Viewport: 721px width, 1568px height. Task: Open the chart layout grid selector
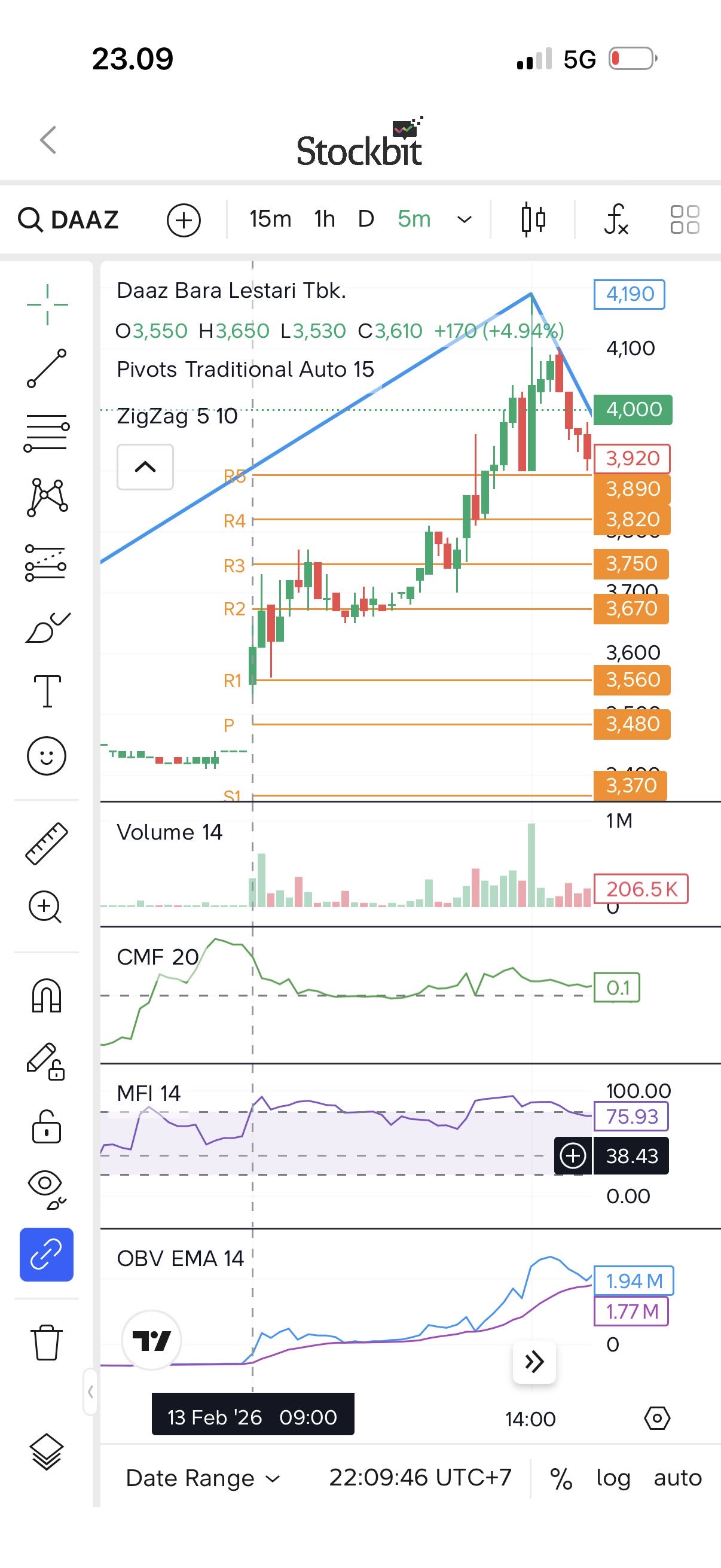click(685, 219)
